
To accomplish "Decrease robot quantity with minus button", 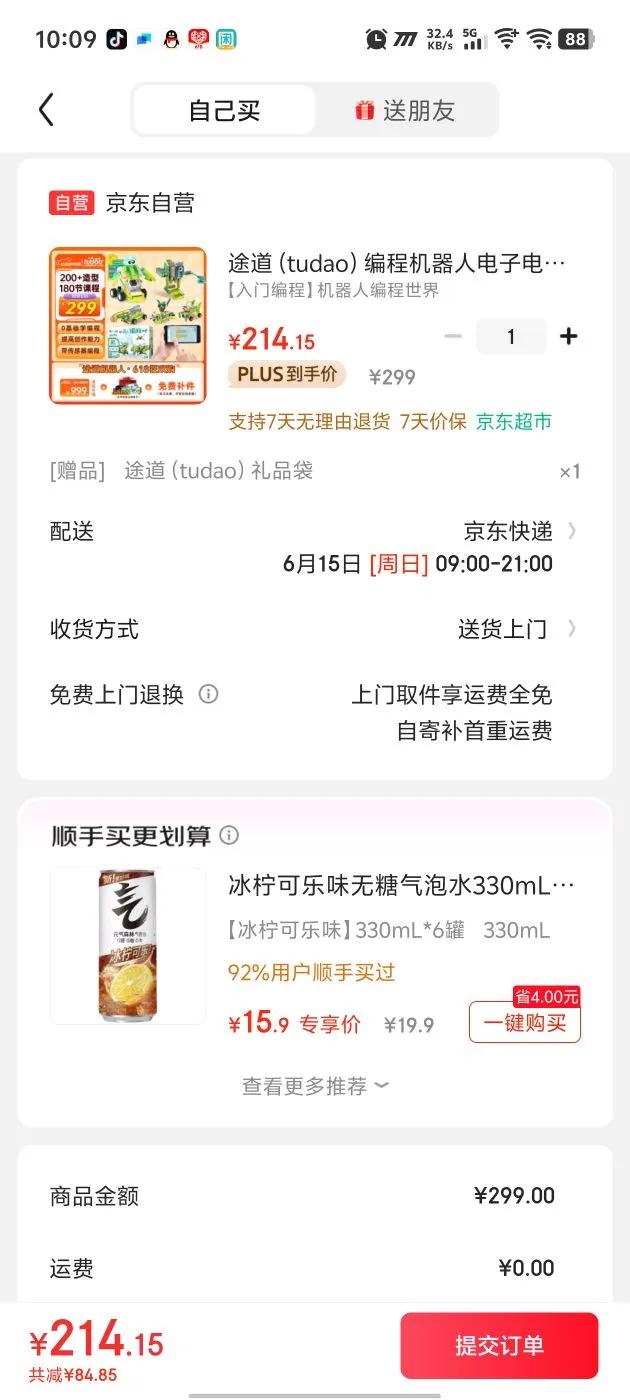I will pyautogui.click(x=453, y=336).
